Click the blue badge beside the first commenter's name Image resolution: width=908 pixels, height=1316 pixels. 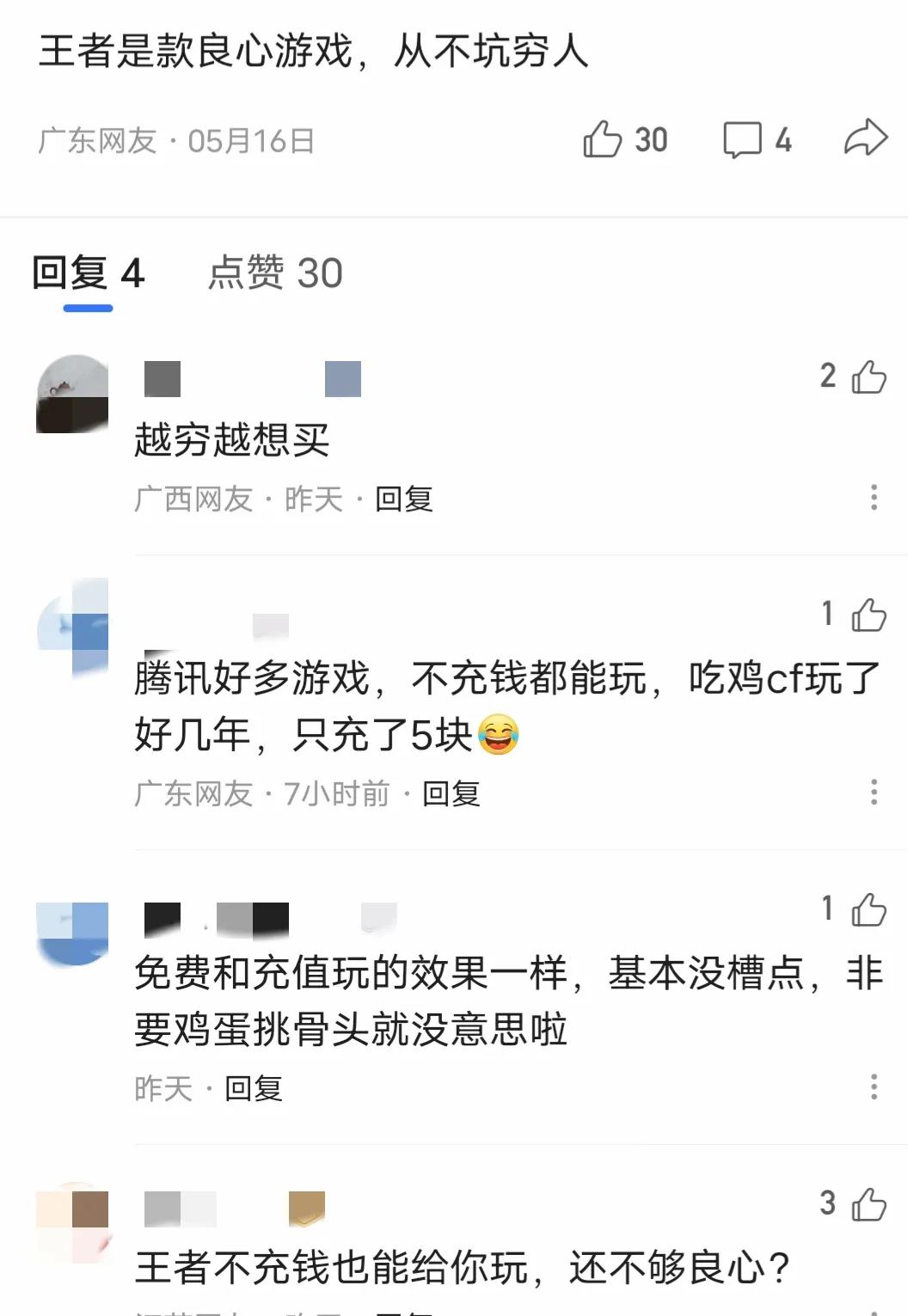(341, 378)
